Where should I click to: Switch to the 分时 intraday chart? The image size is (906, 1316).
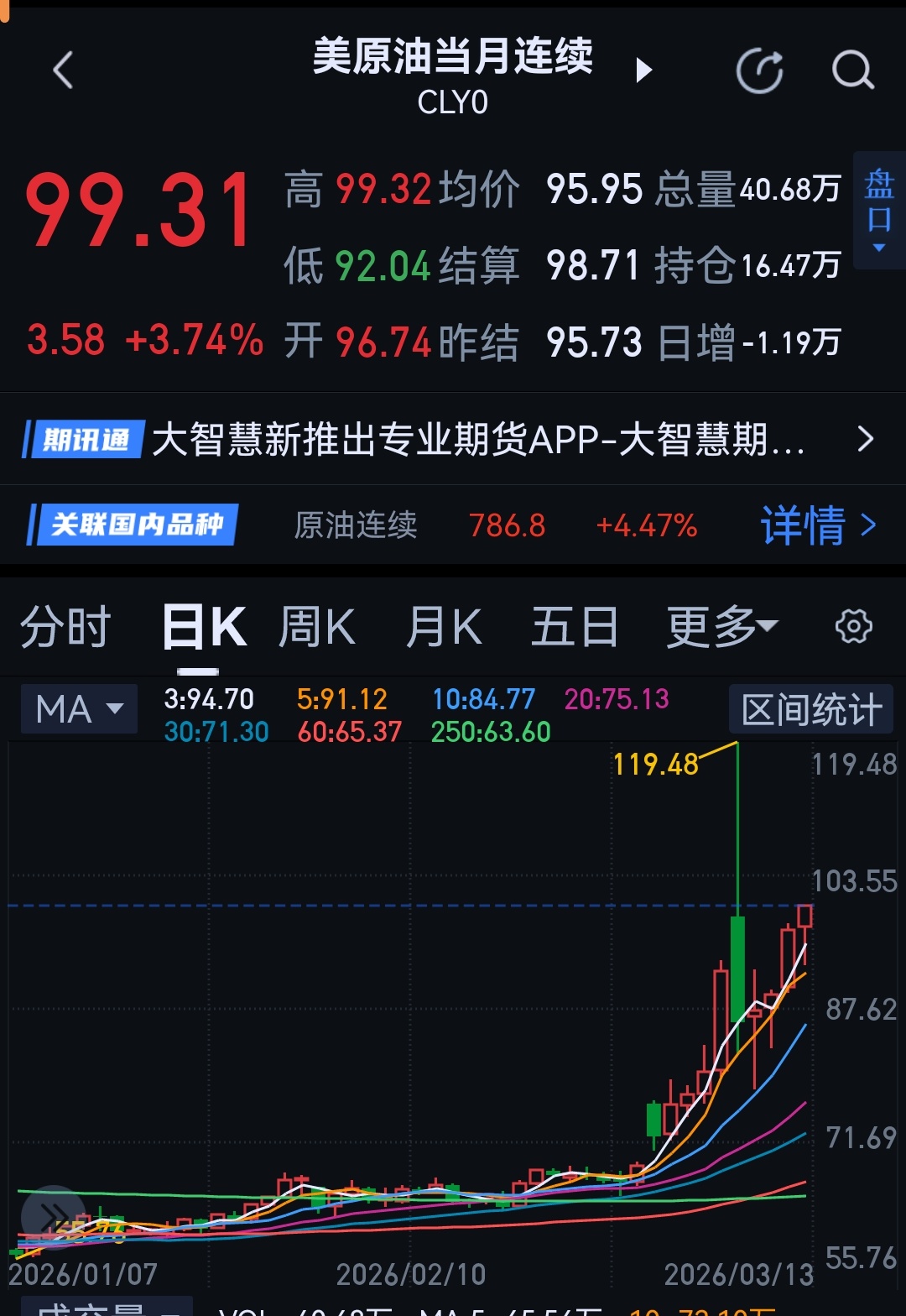click(x=65, y=626)
